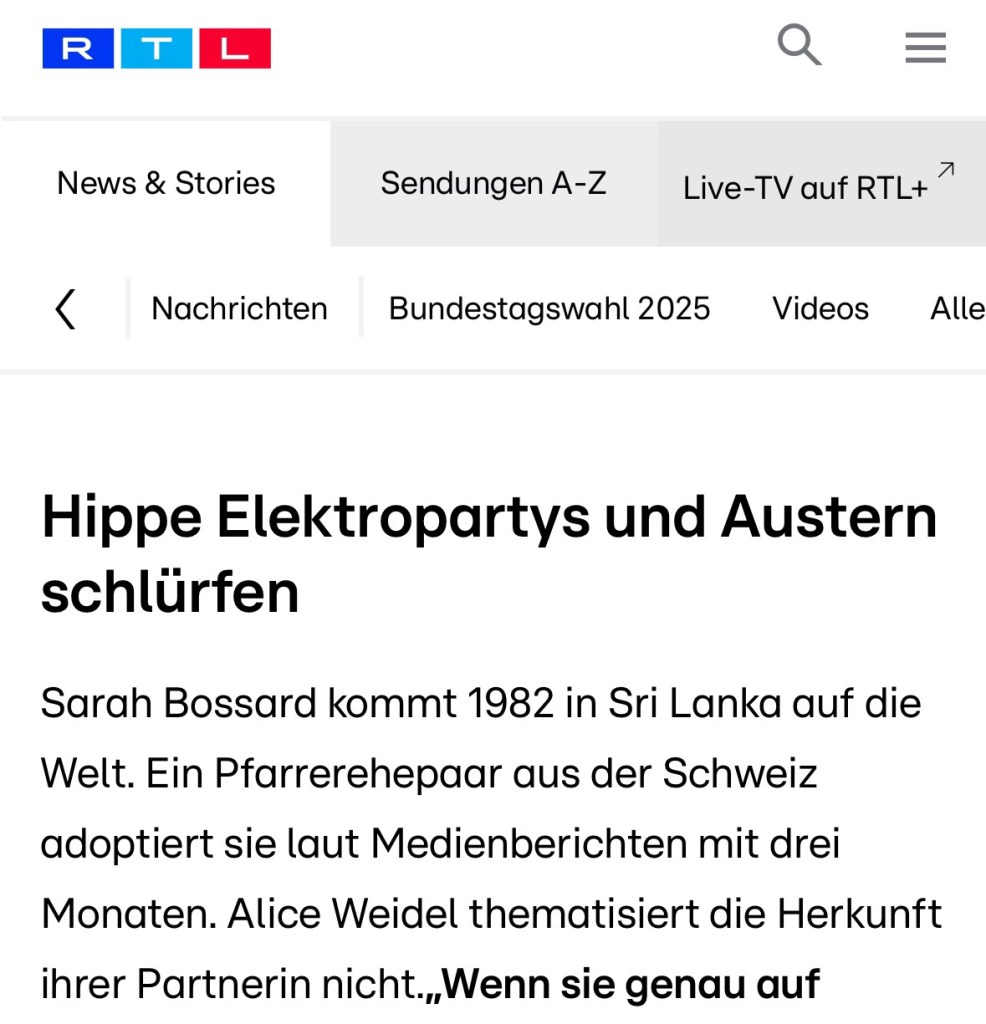Switch to Sendungen A-Z tab
The image size is (986, 1024).
click(x=493, y=184)
